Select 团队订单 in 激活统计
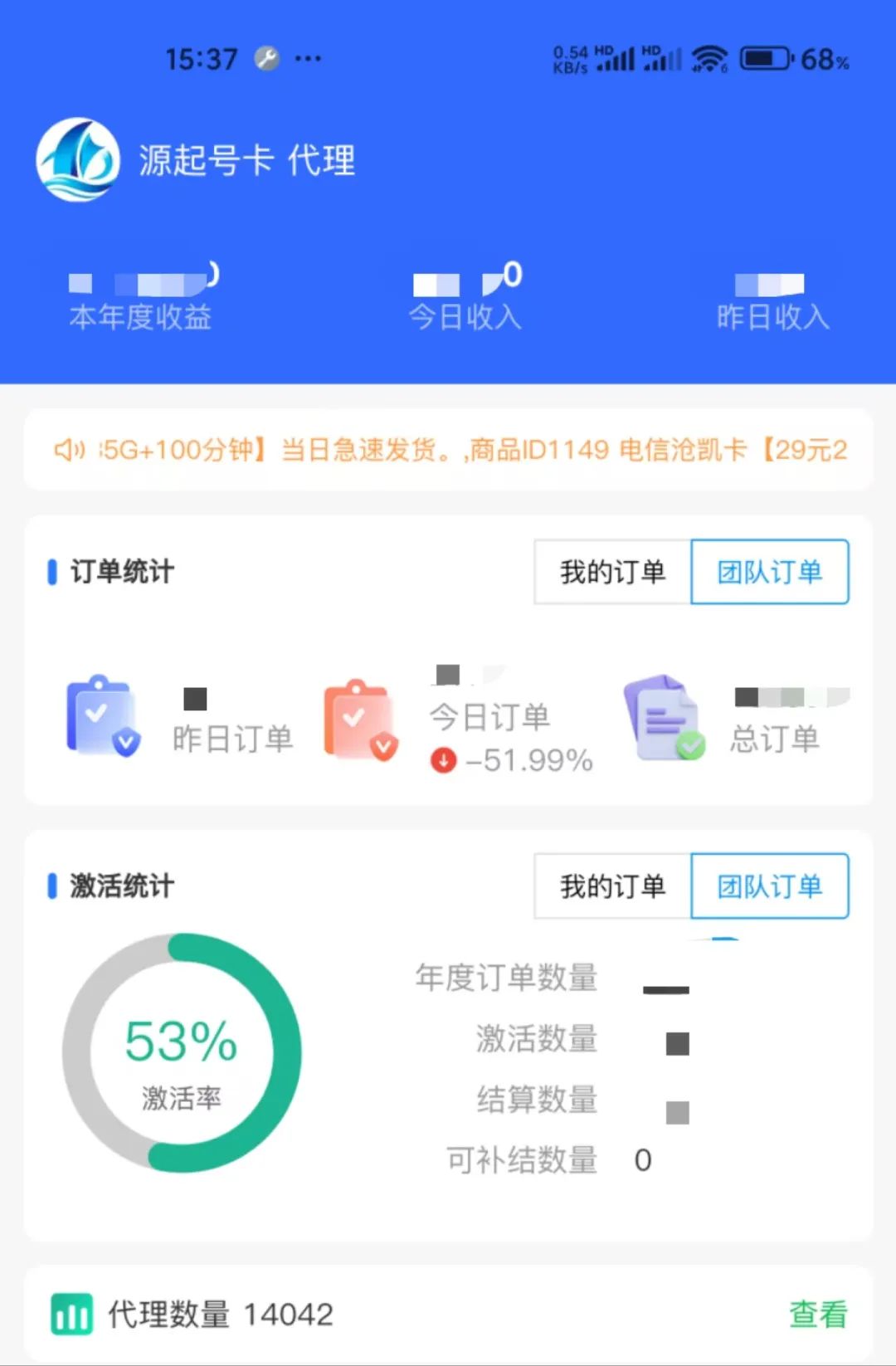The width and height of the screenshot is (896, 1366). click(x=769, y=886)
